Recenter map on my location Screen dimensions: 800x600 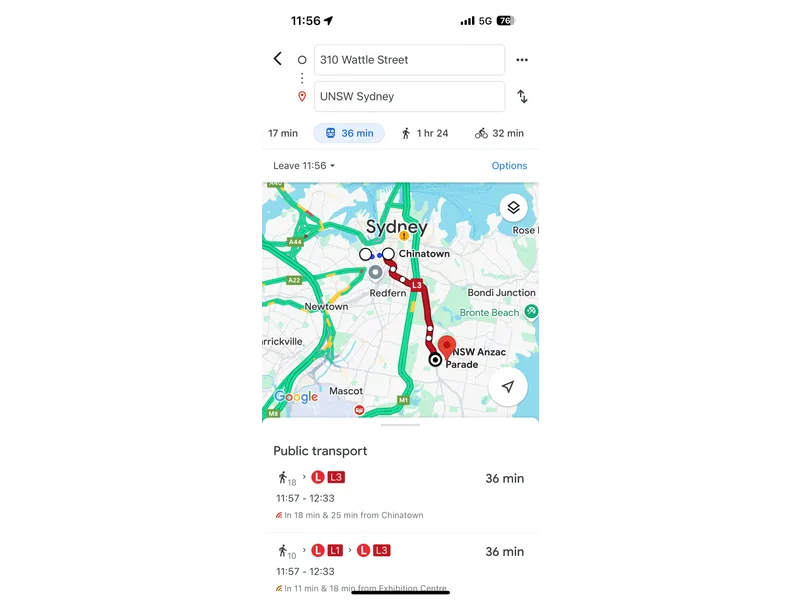(x=508, y=387)
